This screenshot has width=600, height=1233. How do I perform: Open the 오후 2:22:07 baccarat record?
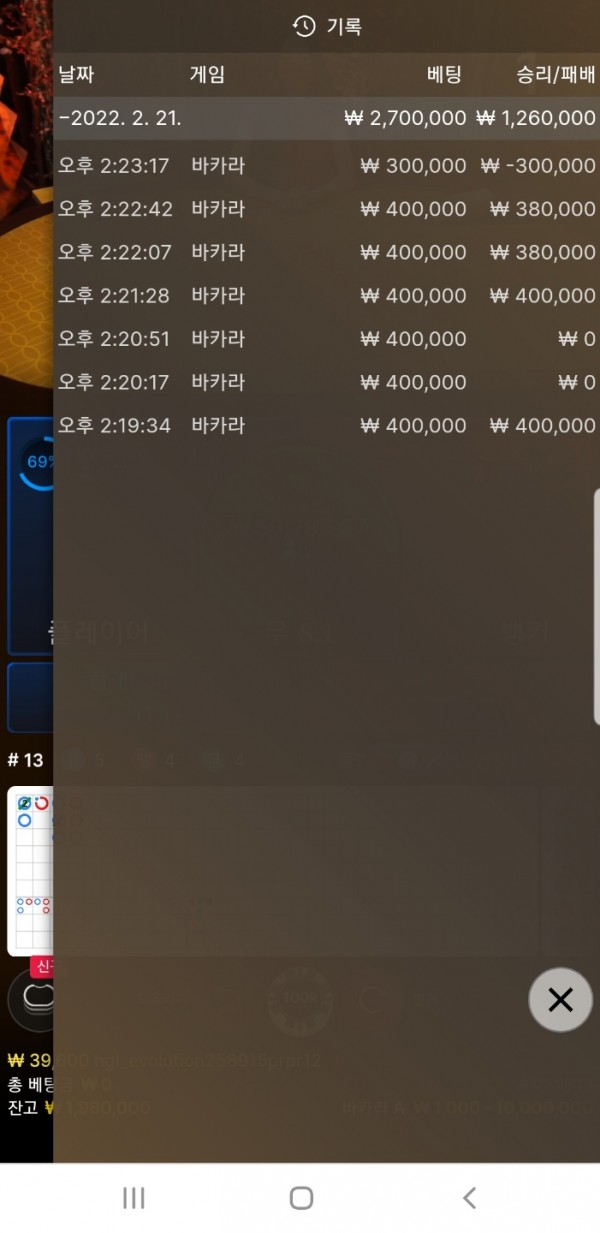(x=326, y=252)
